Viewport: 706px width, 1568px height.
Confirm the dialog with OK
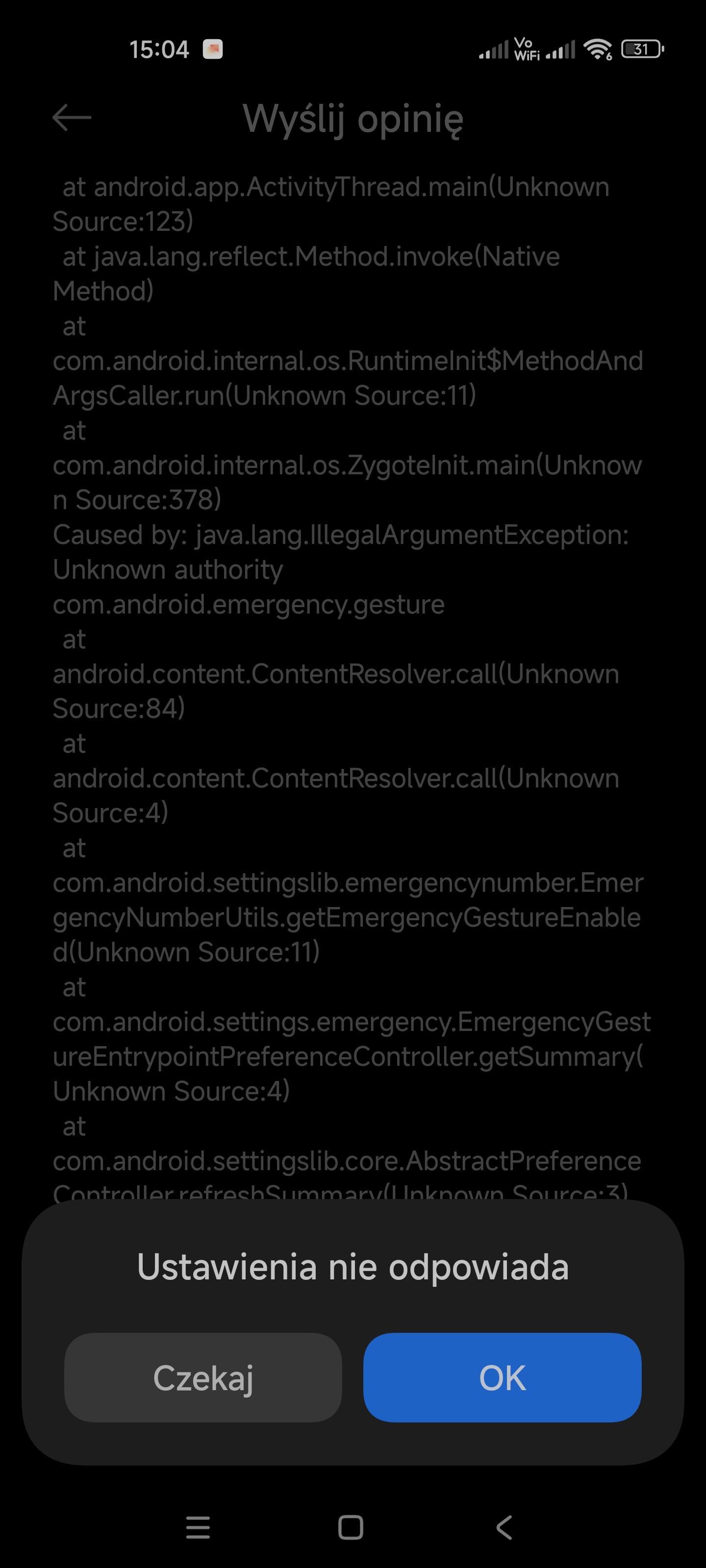(x=502, y=1377)
